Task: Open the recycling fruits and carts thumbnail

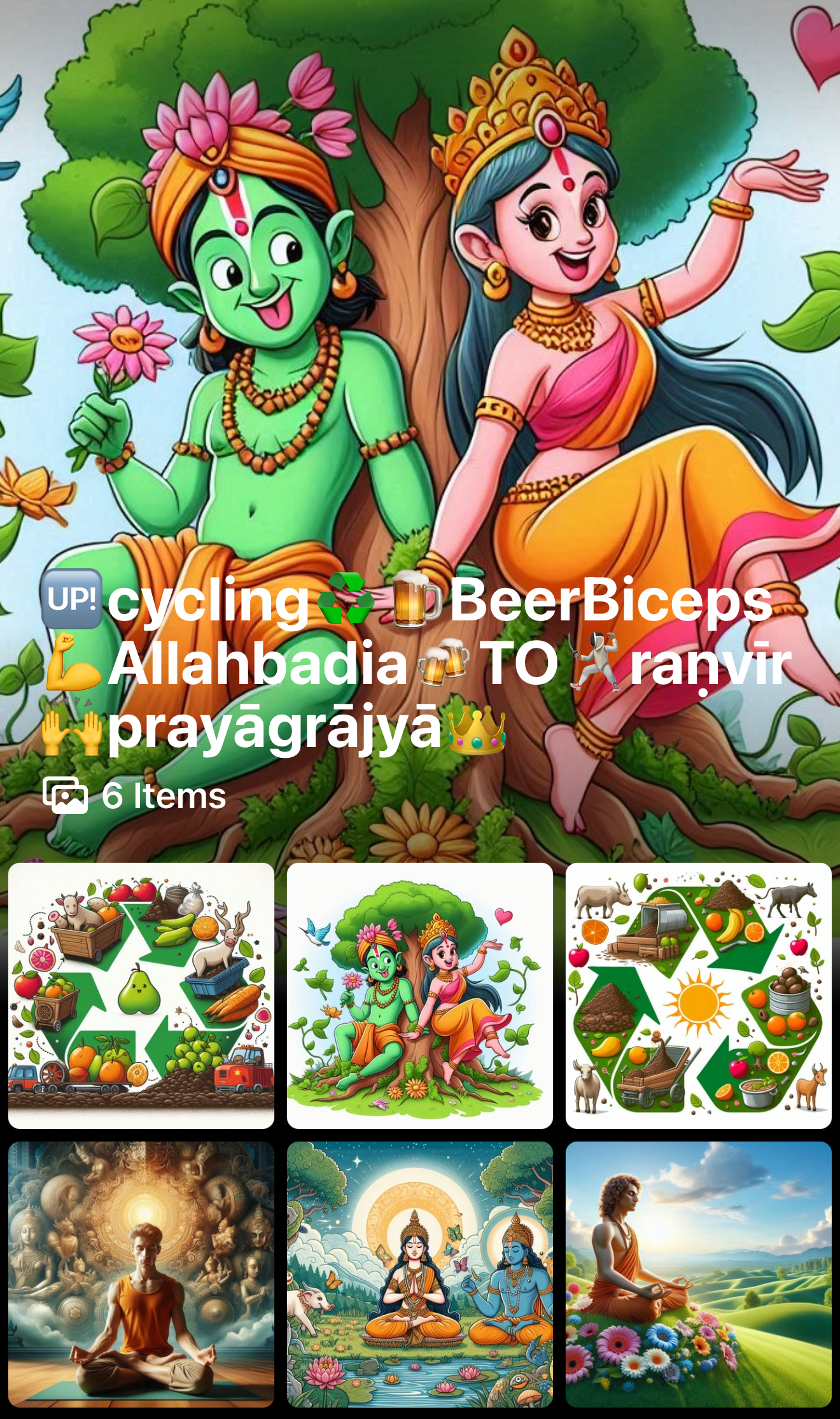Action: [x=141, y=996]
